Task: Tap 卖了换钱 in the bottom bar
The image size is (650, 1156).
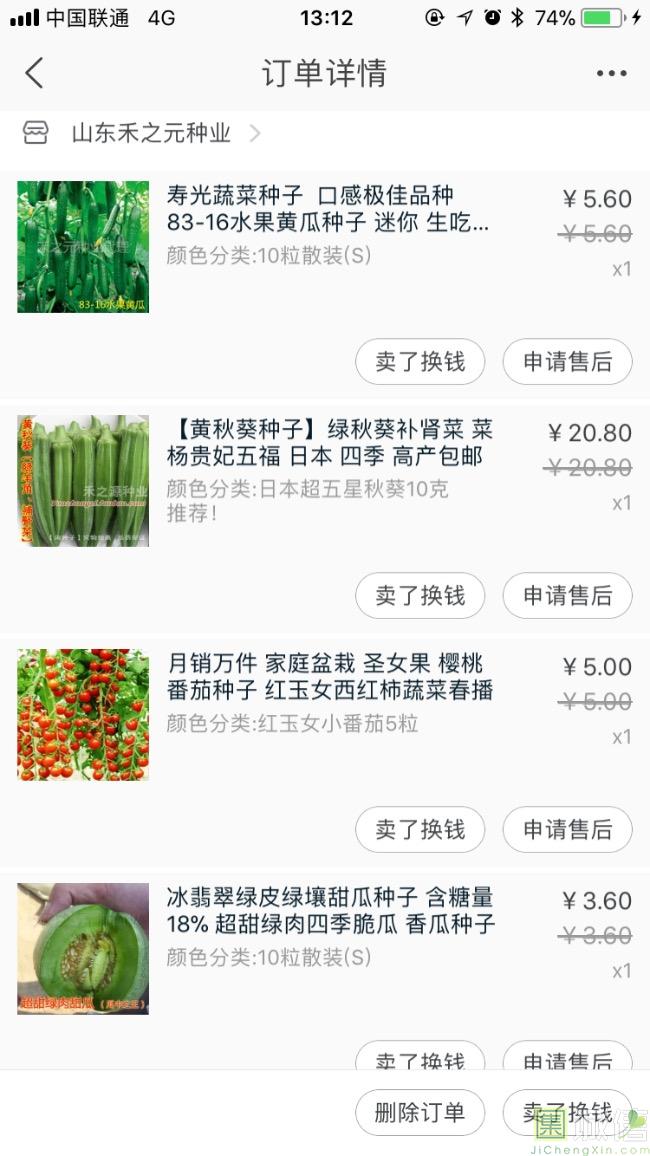Action: point(567,1112)
